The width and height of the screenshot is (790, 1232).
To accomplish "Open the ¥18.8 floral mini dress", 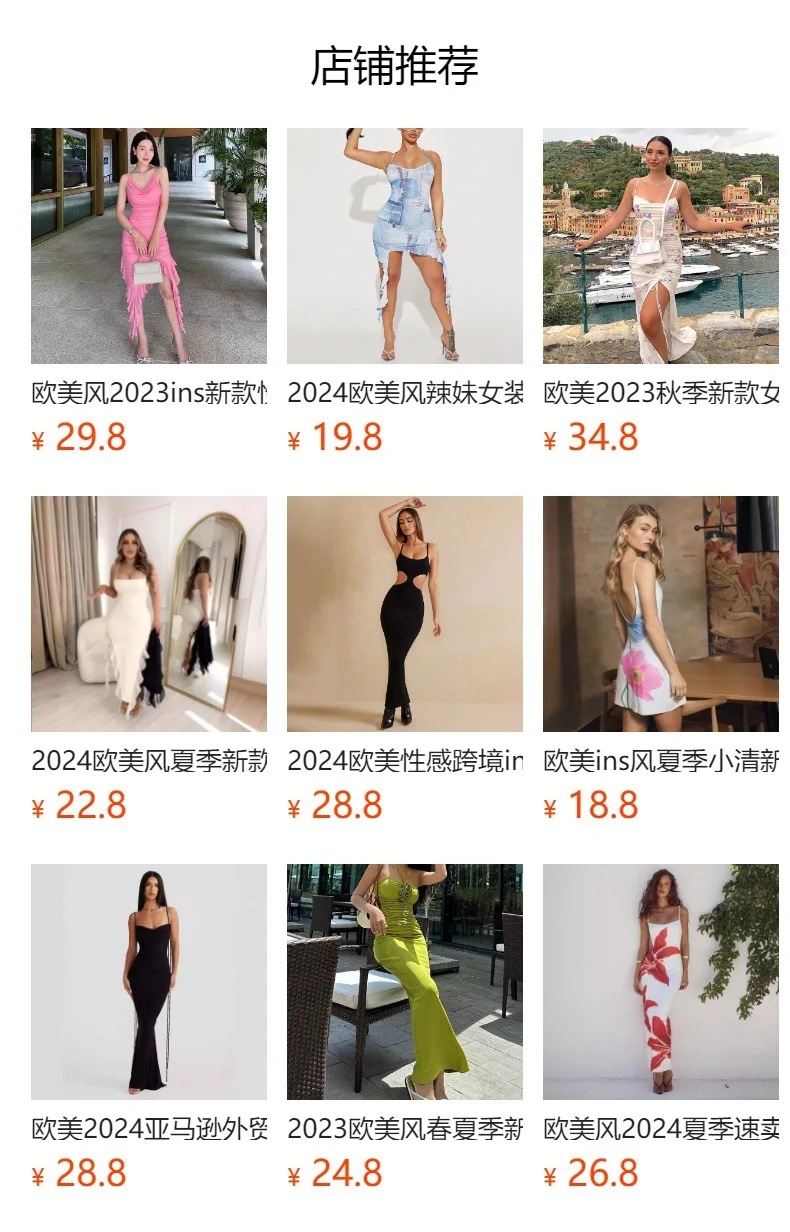I will click(661, 614).
